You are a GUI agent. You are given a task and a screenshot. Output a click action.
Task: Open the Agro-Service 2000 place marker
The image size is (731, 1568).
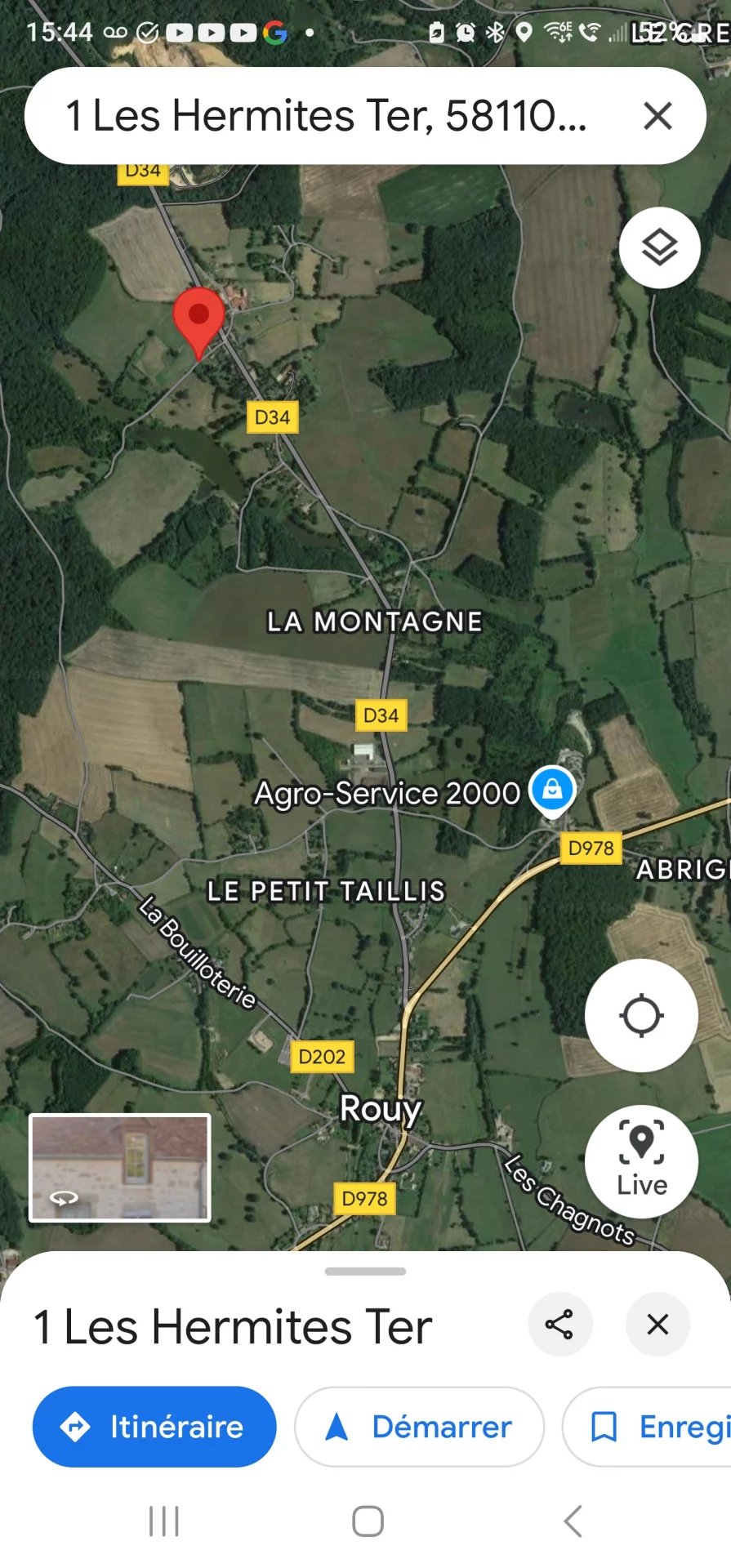tap(552, 791)
